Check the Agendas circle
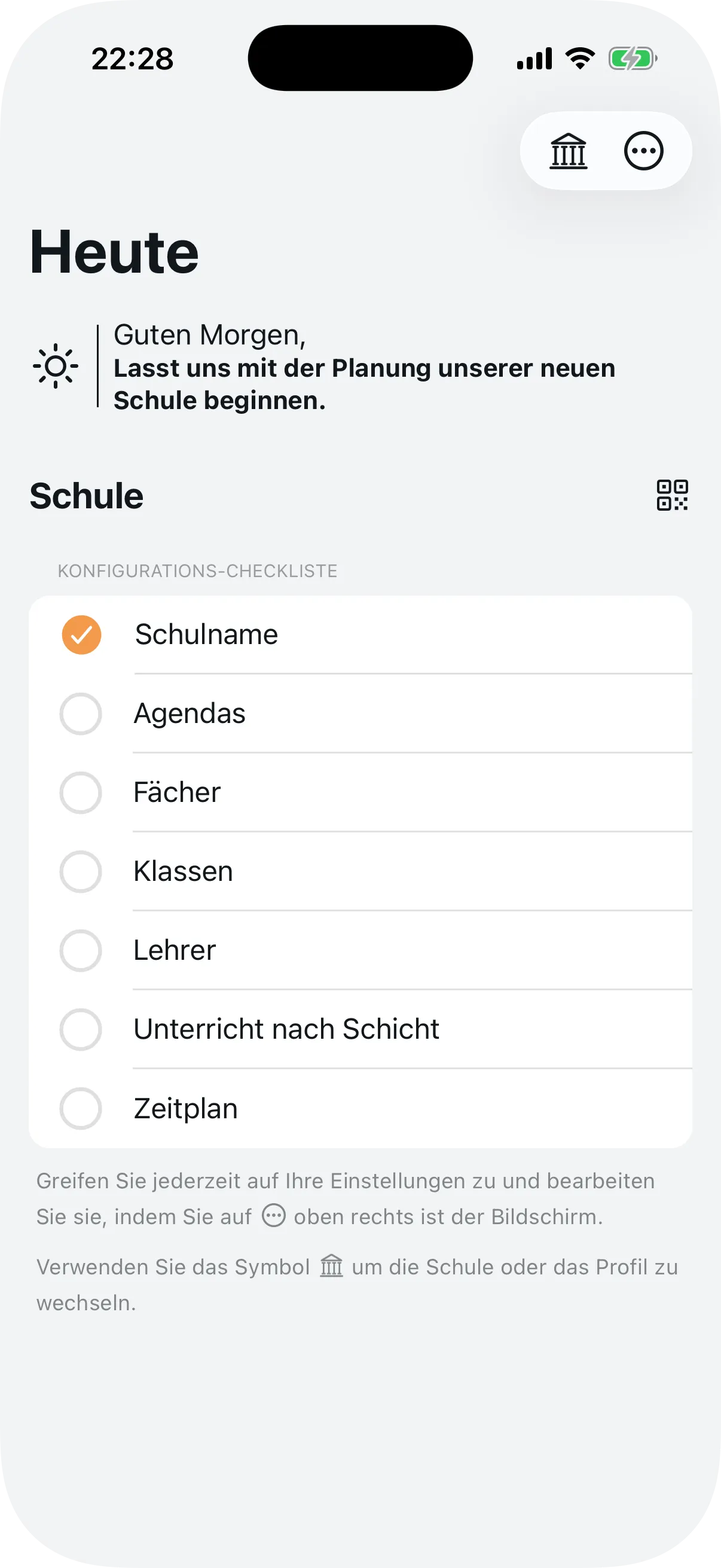Image resolution: width=721 pixels, height=1568 pixels. point(80,713)
